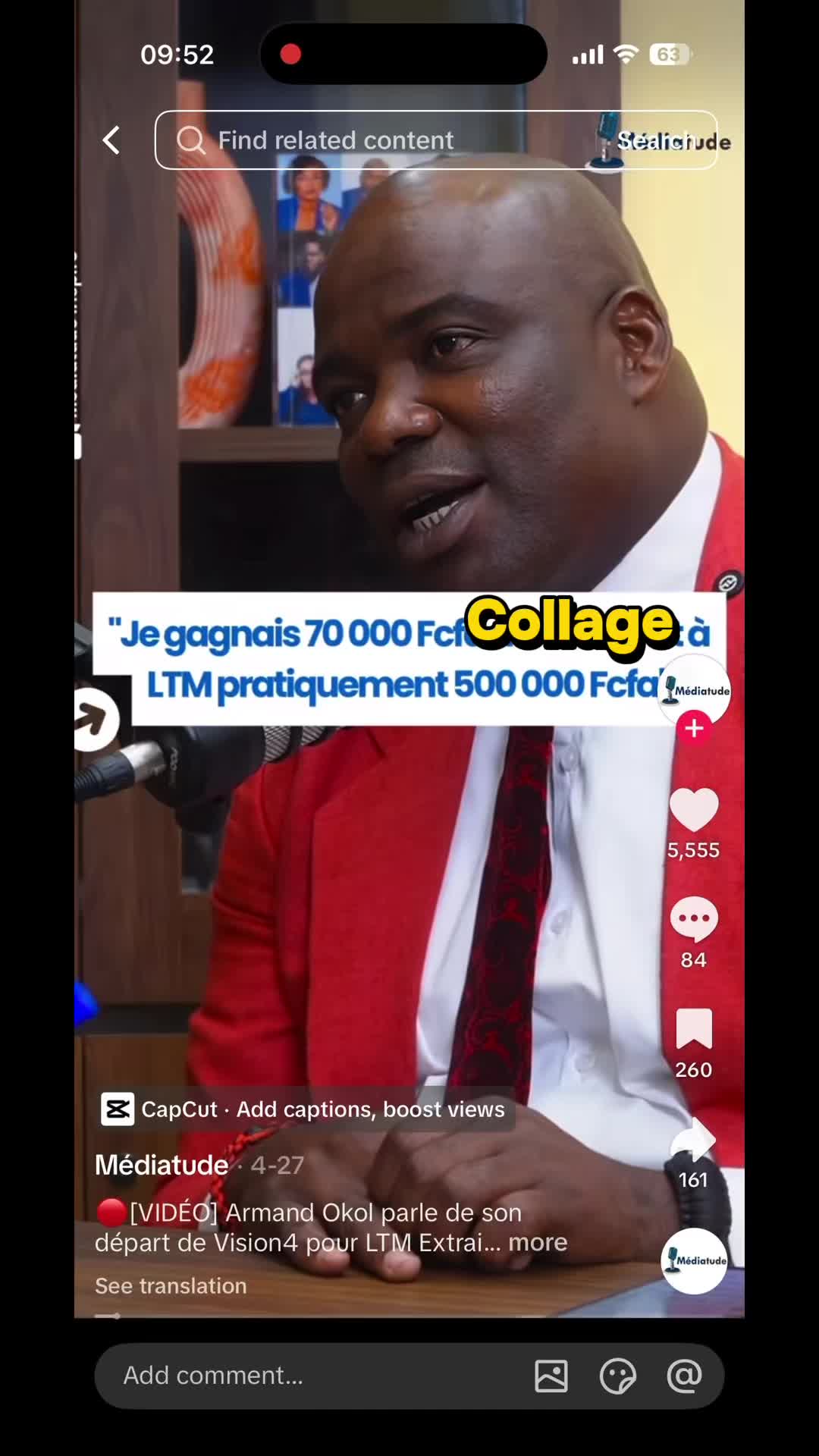819x1456 pixels.
Task: Open the comments bubble
Action: click(694, 919)
